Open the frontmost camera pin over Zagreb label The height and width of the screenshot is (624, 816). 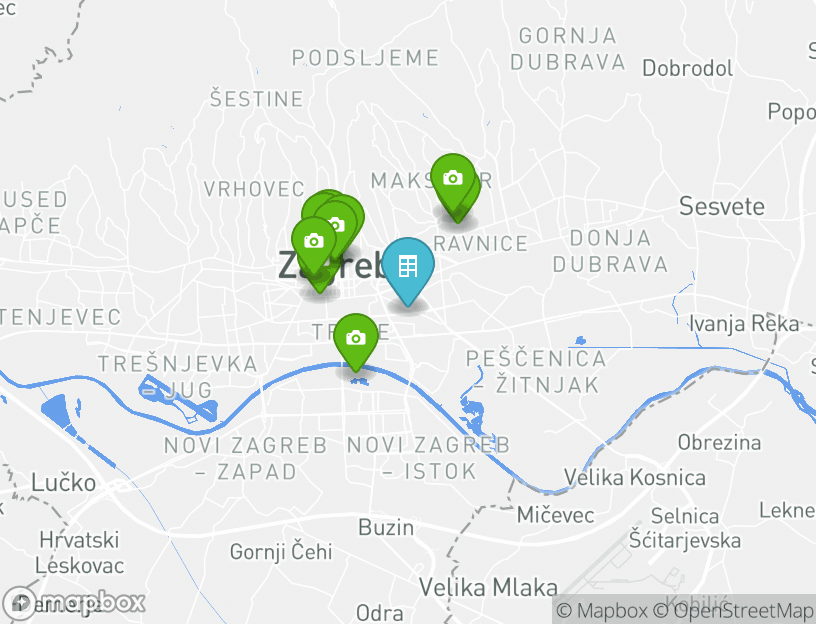314,241
